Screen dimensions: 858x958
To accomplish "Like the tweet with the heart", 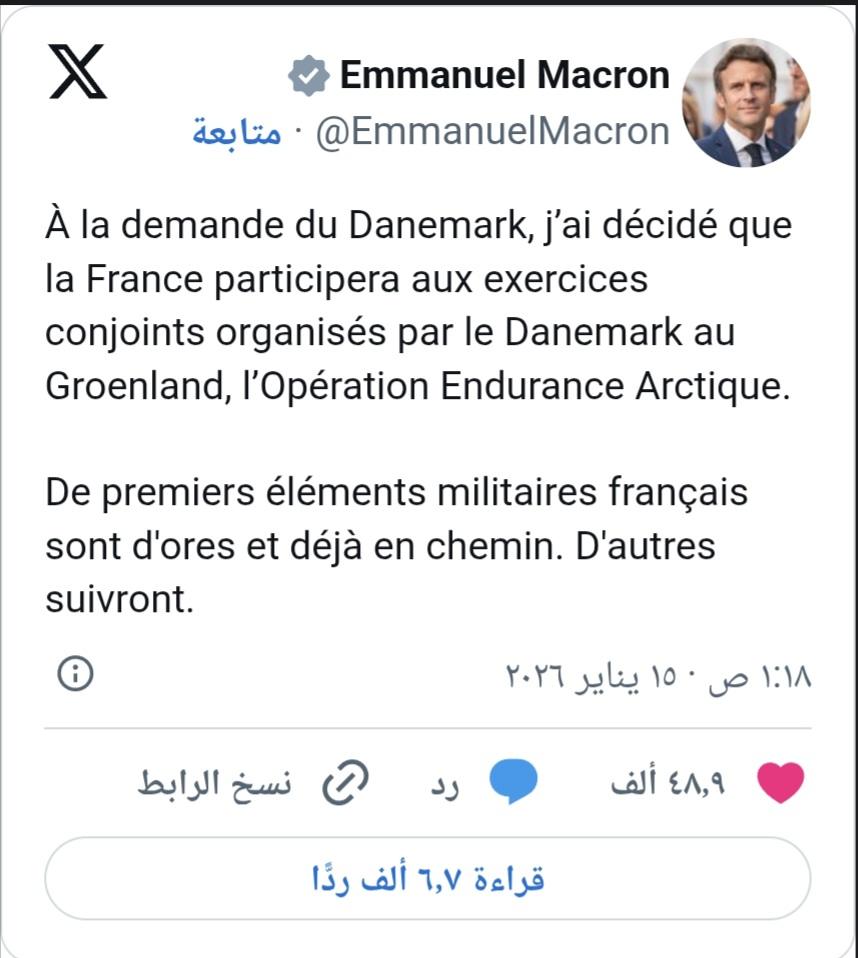I will 780,784.
